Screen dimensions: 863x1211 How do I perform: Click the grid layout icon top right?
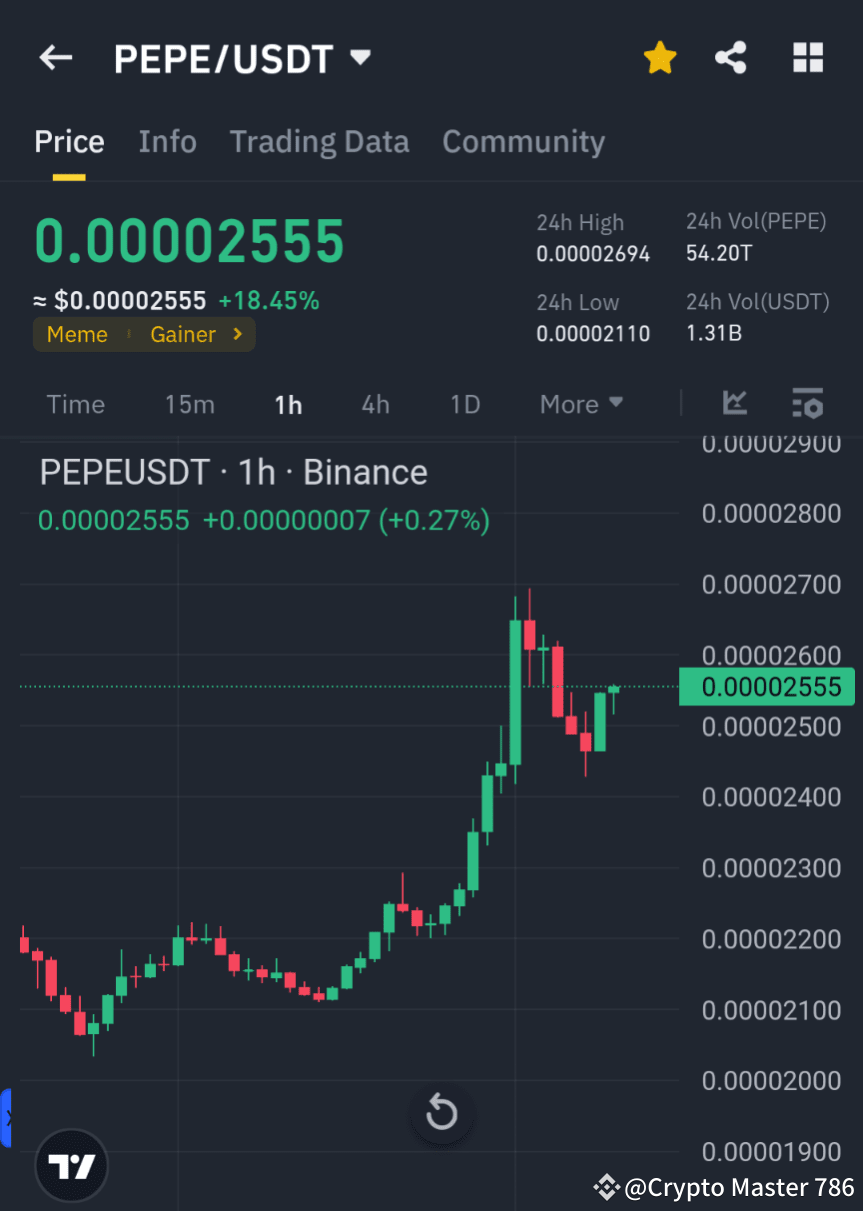pos(807,57)
